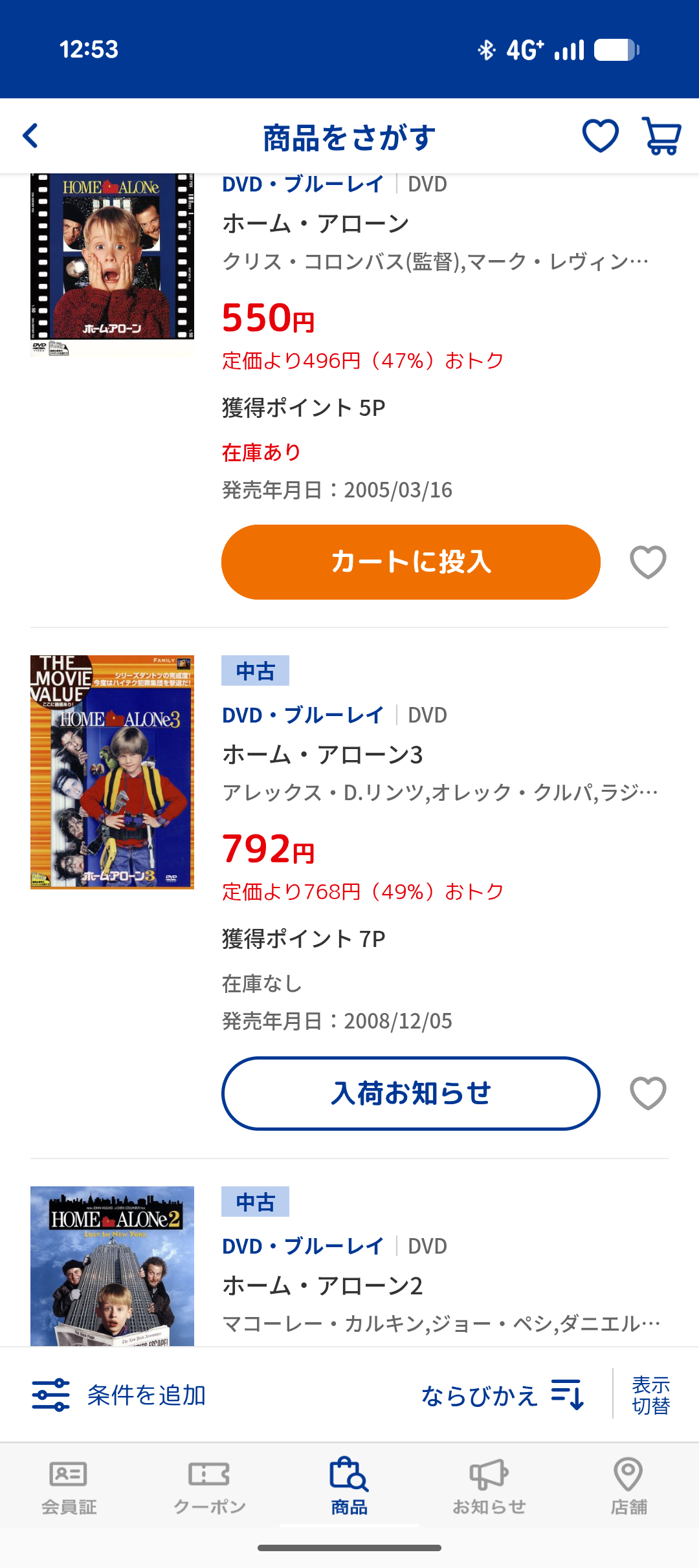Screen dimensions: 699x1568
Task: Open the ホーム・アローン3 cover thumbnail
Action: click(112, 772)
